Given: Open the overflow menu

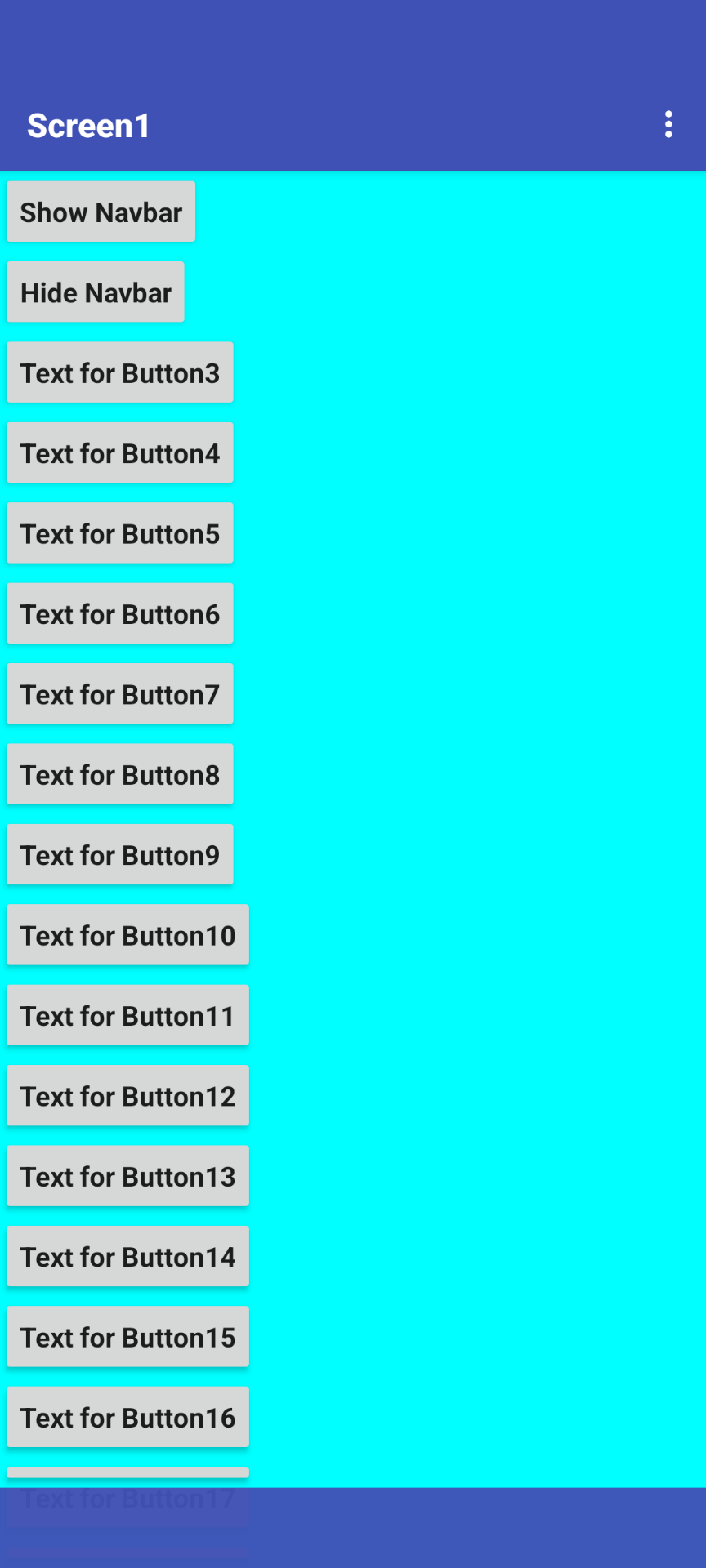Looking at the screenshot, I should [668, 124].
